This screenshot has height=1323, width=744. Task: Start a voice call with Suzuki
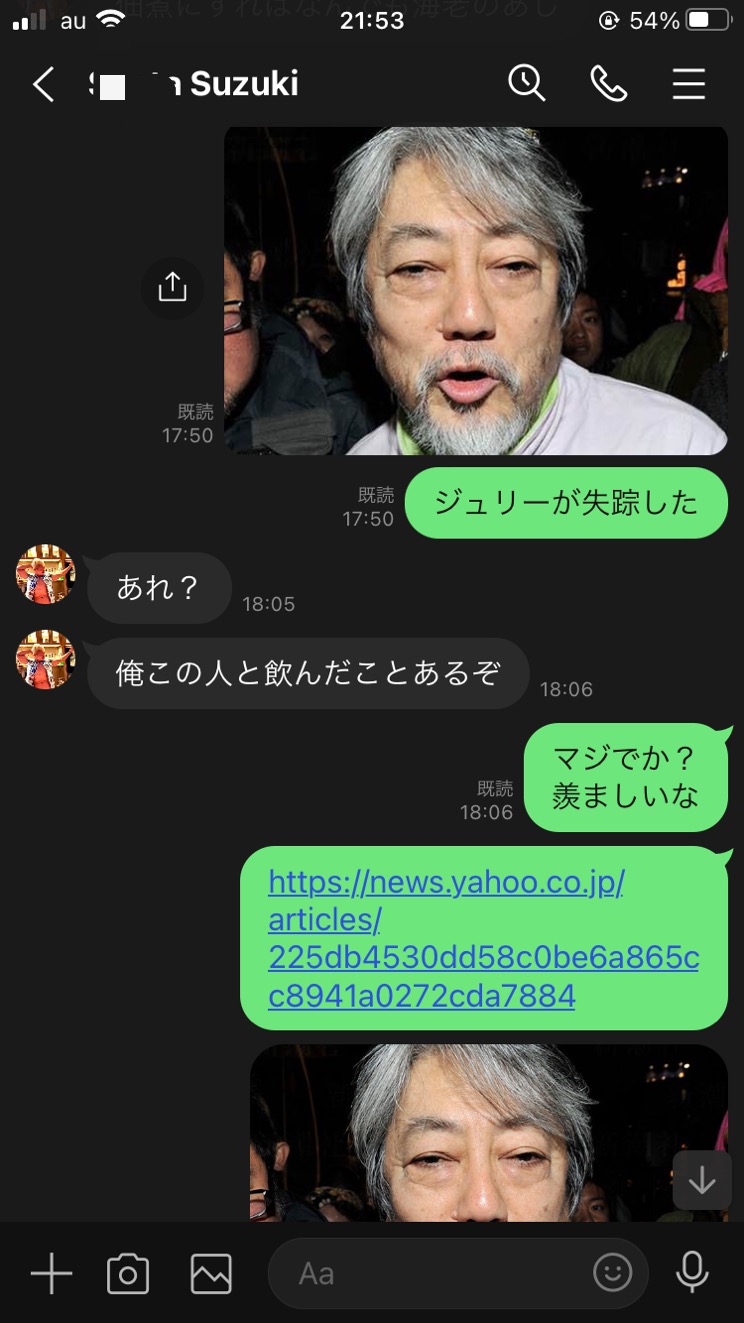[x=608, y=85]
